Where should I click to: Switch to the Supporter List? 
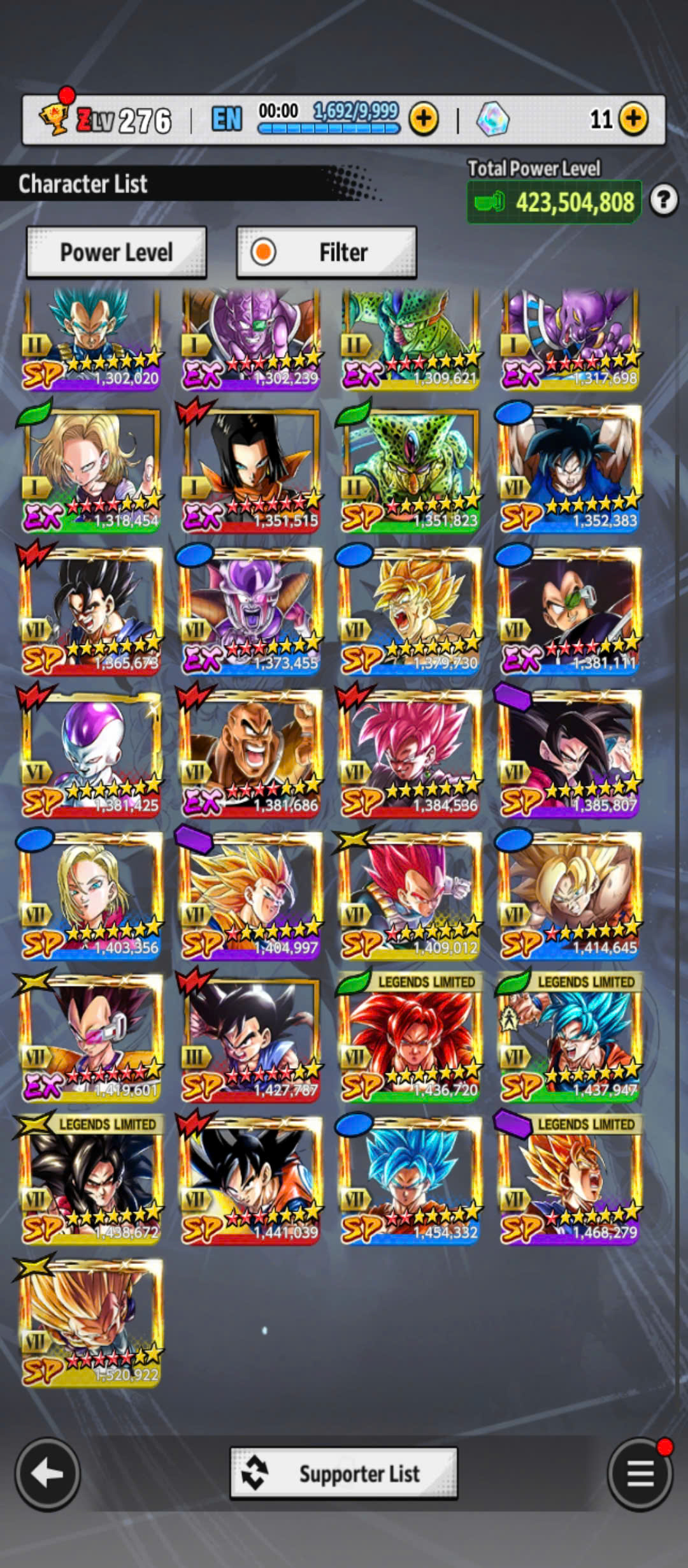click(x=344, y=1474)
